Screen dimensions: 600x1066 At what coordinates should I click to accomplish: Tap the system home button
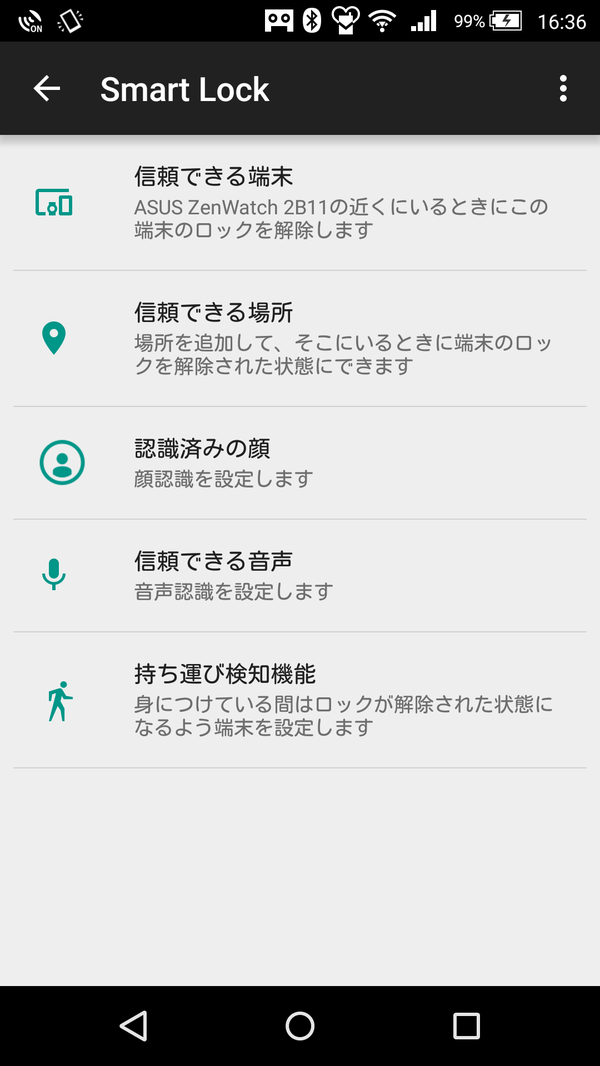coord(300,1025)
